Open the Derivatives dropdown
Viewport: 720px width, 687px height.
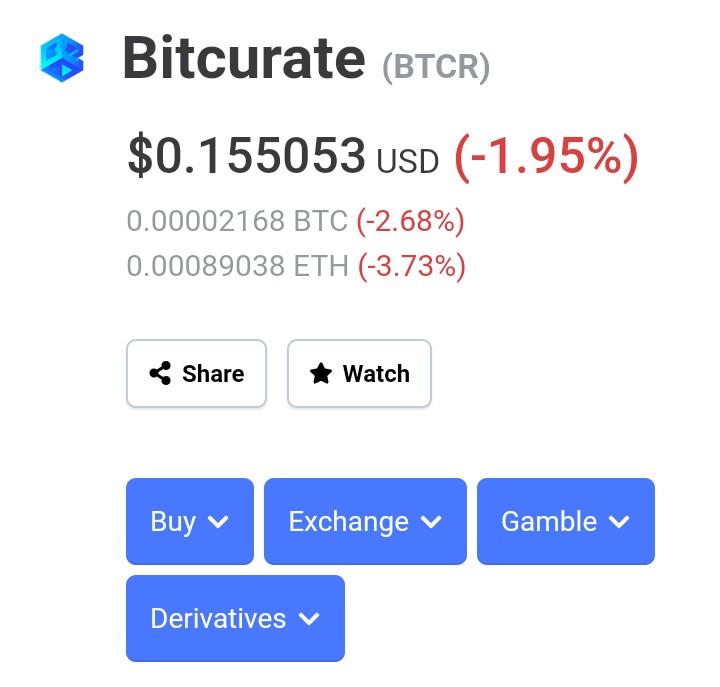pyautogui.click(x=235, y=619)
